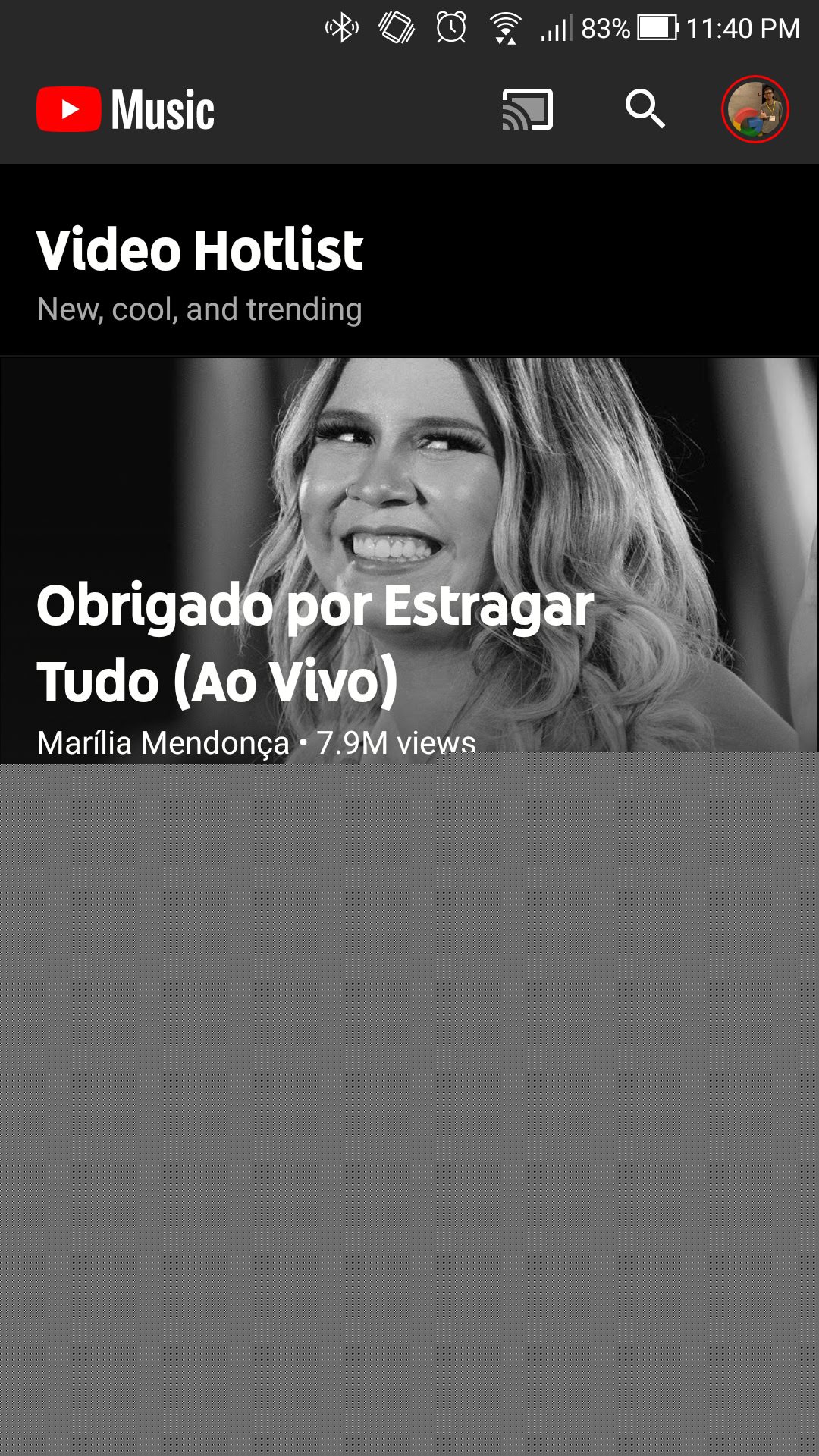The height and width of the screenshot is (1456, 819).
Task: Open search in YouTube Music
Action: coord(645,110)
